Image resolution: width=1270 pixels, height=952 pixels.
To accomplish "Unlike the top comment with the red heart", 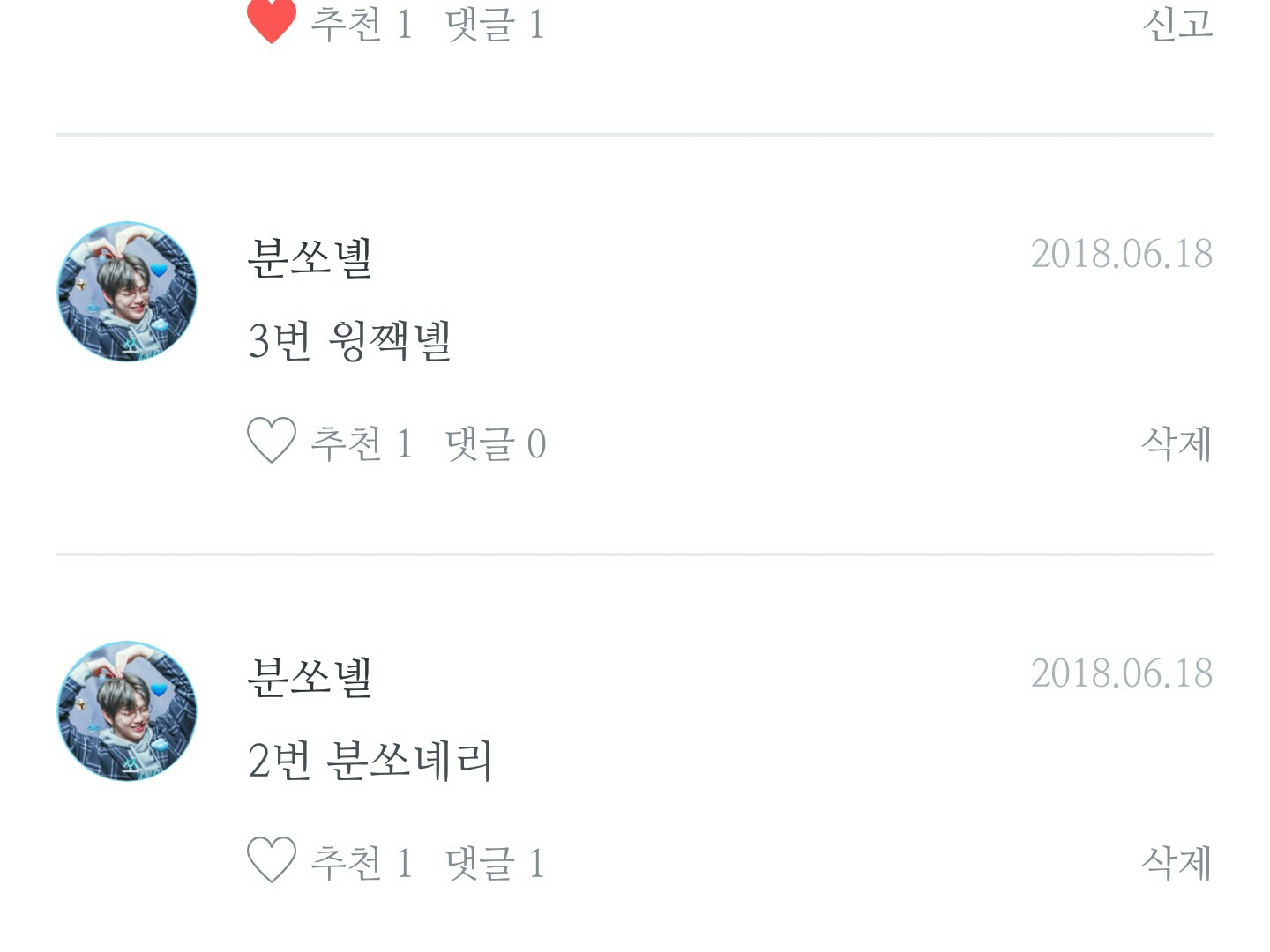I will click(271, 21).
